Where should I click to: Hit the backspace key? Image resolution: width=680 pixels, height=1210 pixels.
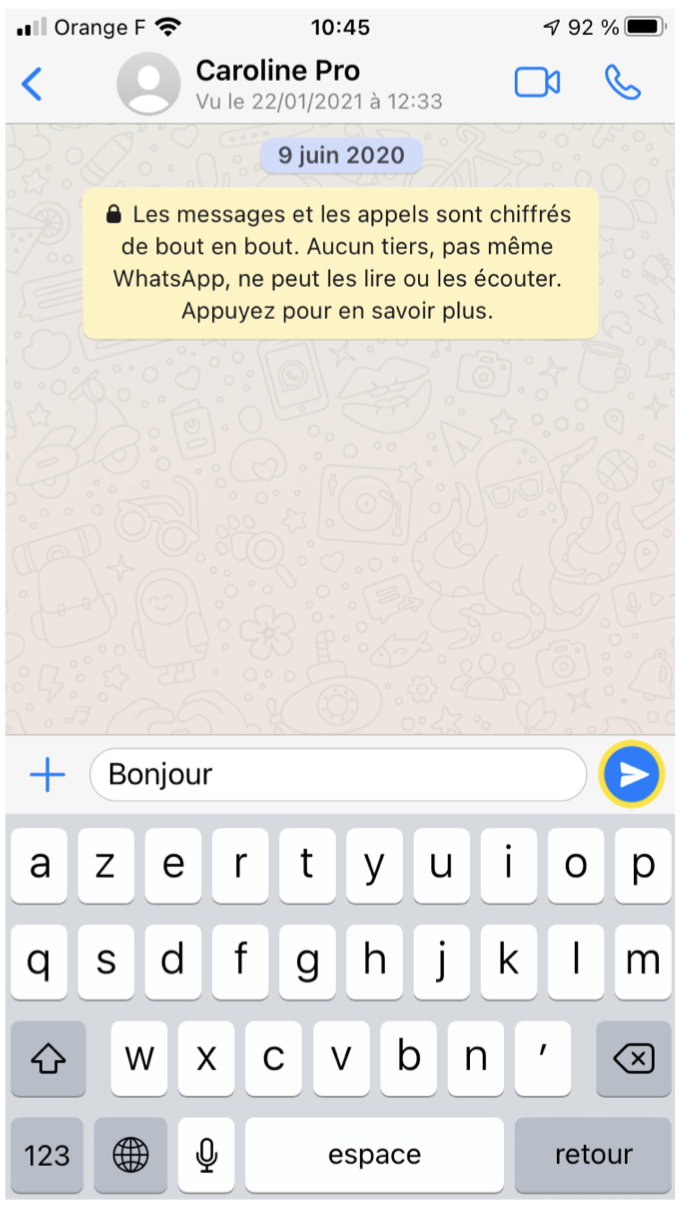point(634,1058)
